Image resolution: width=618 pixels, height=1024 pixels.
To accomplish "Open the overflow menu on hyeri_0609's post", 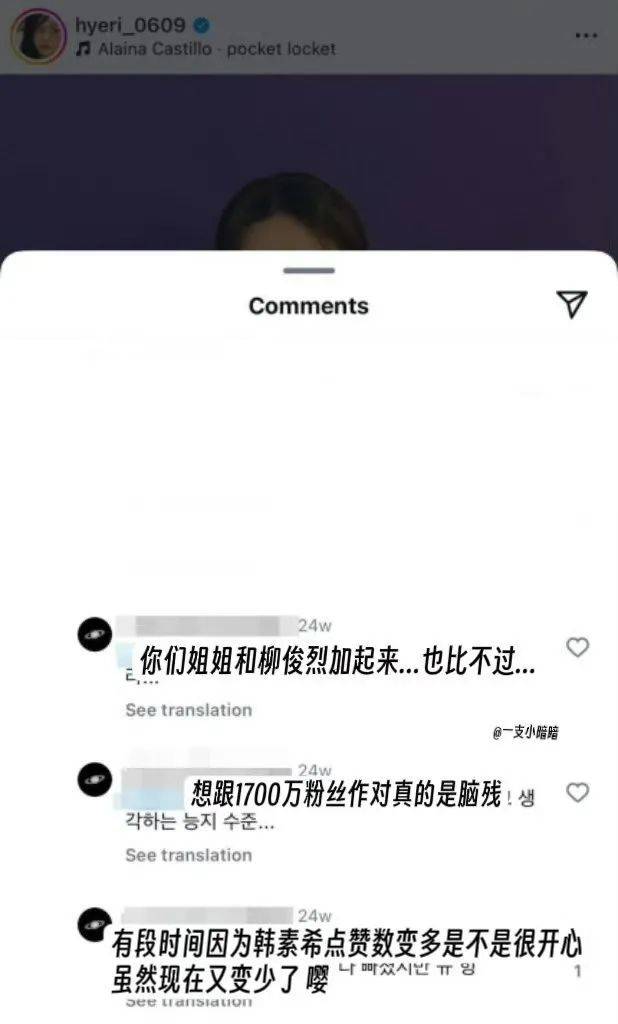I will coord(586,35).
